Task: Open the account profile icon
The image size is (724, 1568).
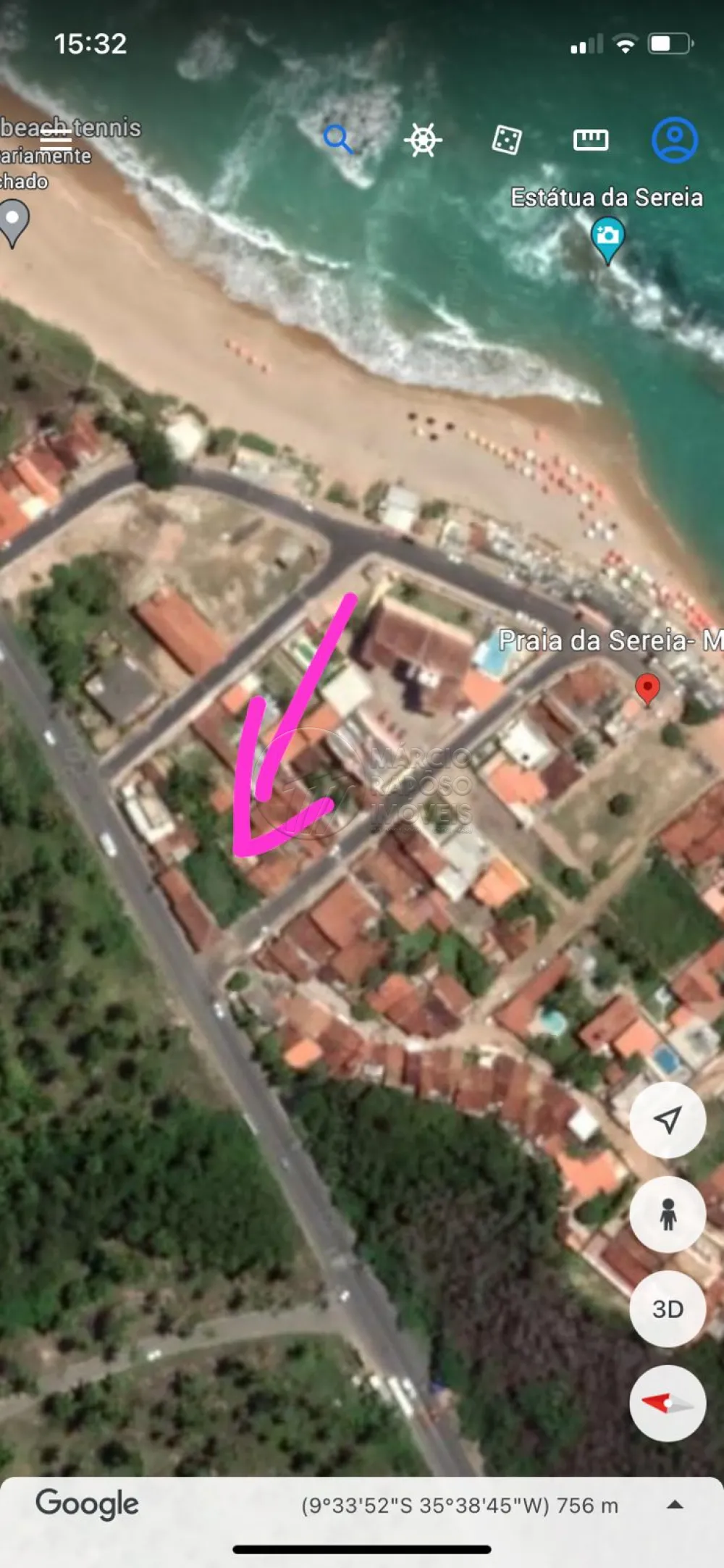Action: (675, 139)
